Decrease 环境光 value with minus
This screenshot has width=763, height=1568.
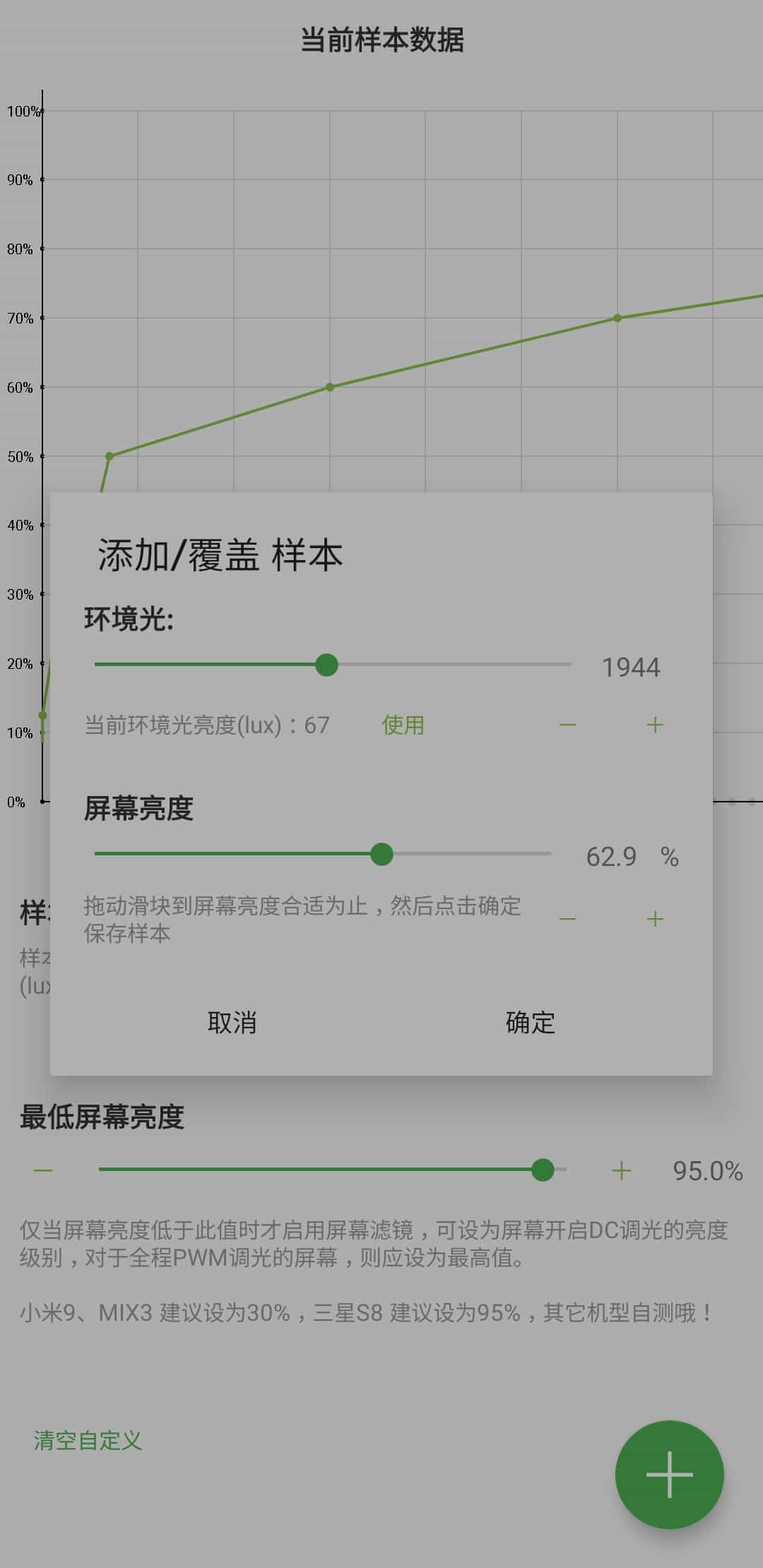[567, 725]
